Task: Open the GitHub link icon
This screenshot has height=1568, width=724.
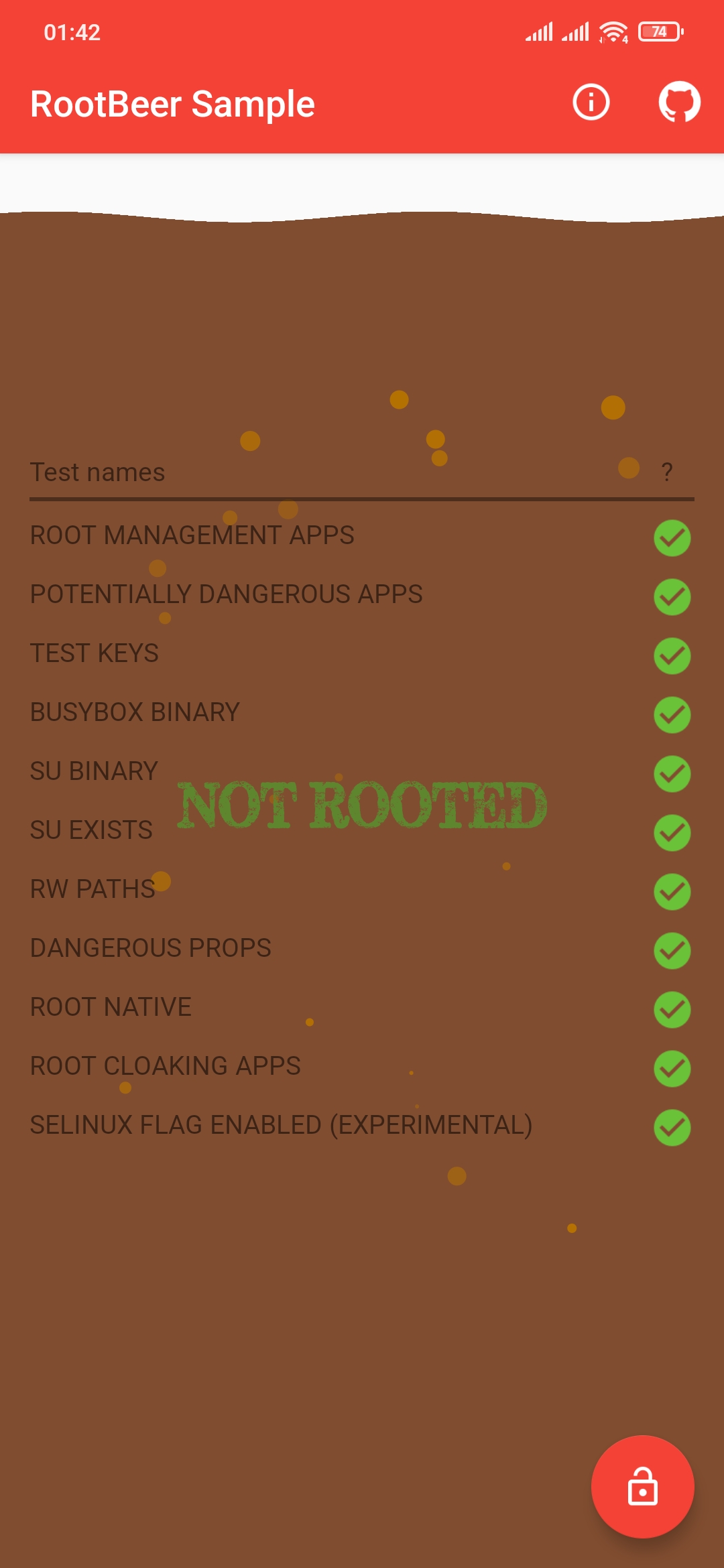Action: (680, 103)
